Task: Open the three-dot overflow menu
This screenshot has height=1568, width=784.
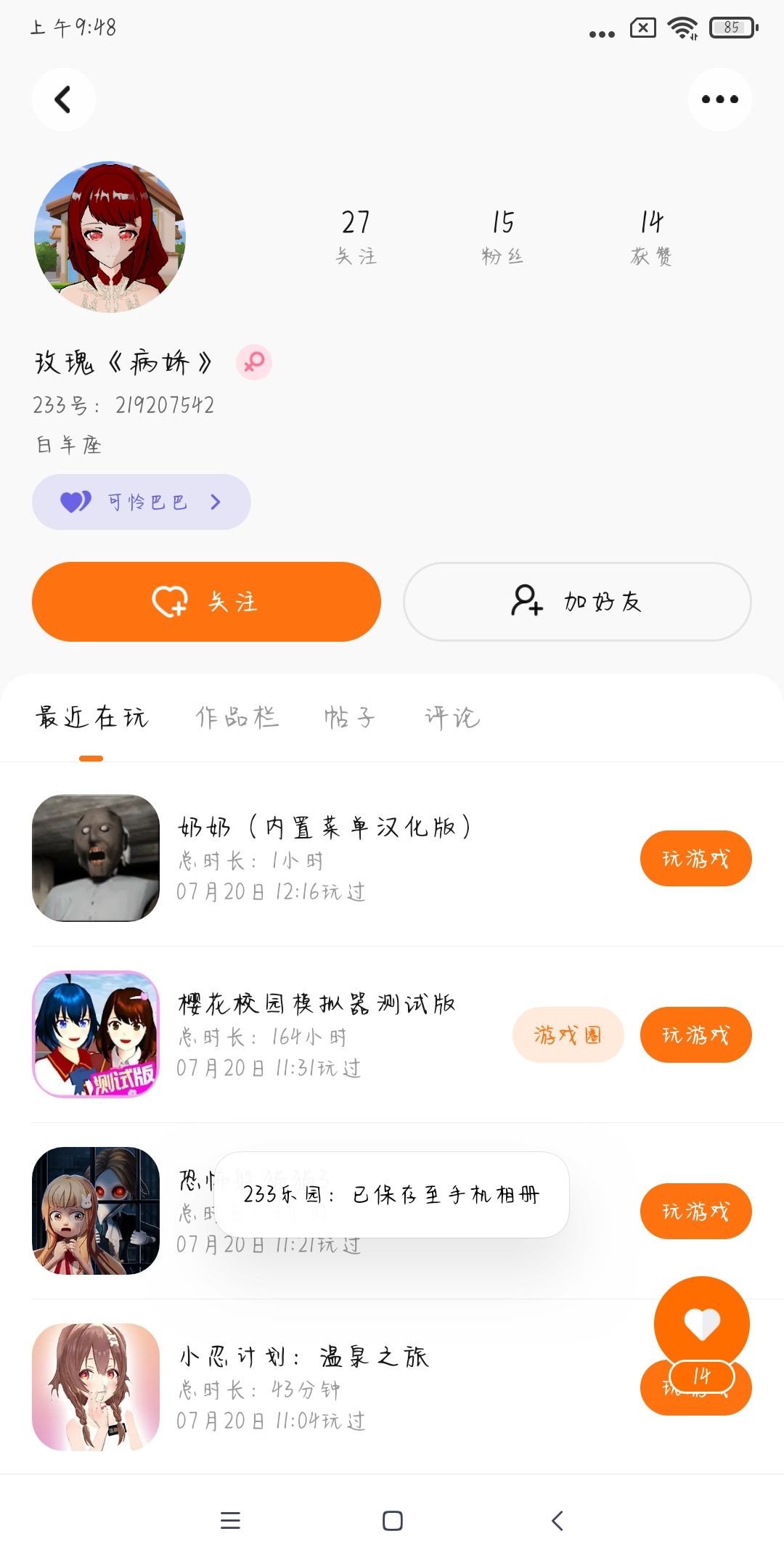Action: 719,99
